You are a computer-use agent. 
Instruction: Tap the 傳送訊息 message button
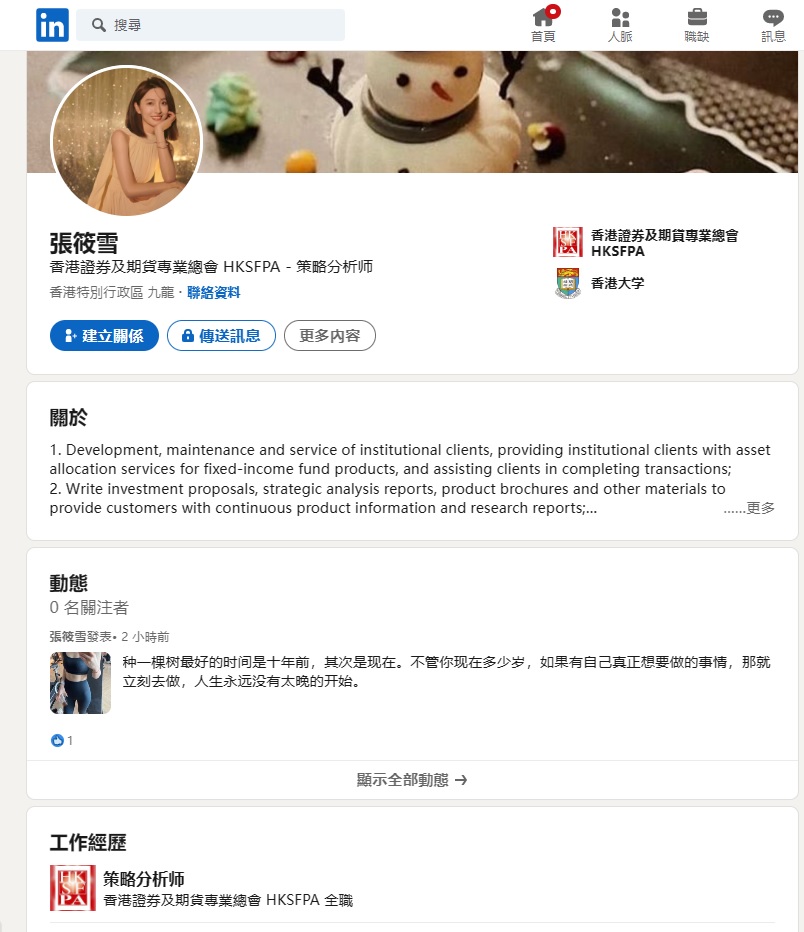(221, 336)
